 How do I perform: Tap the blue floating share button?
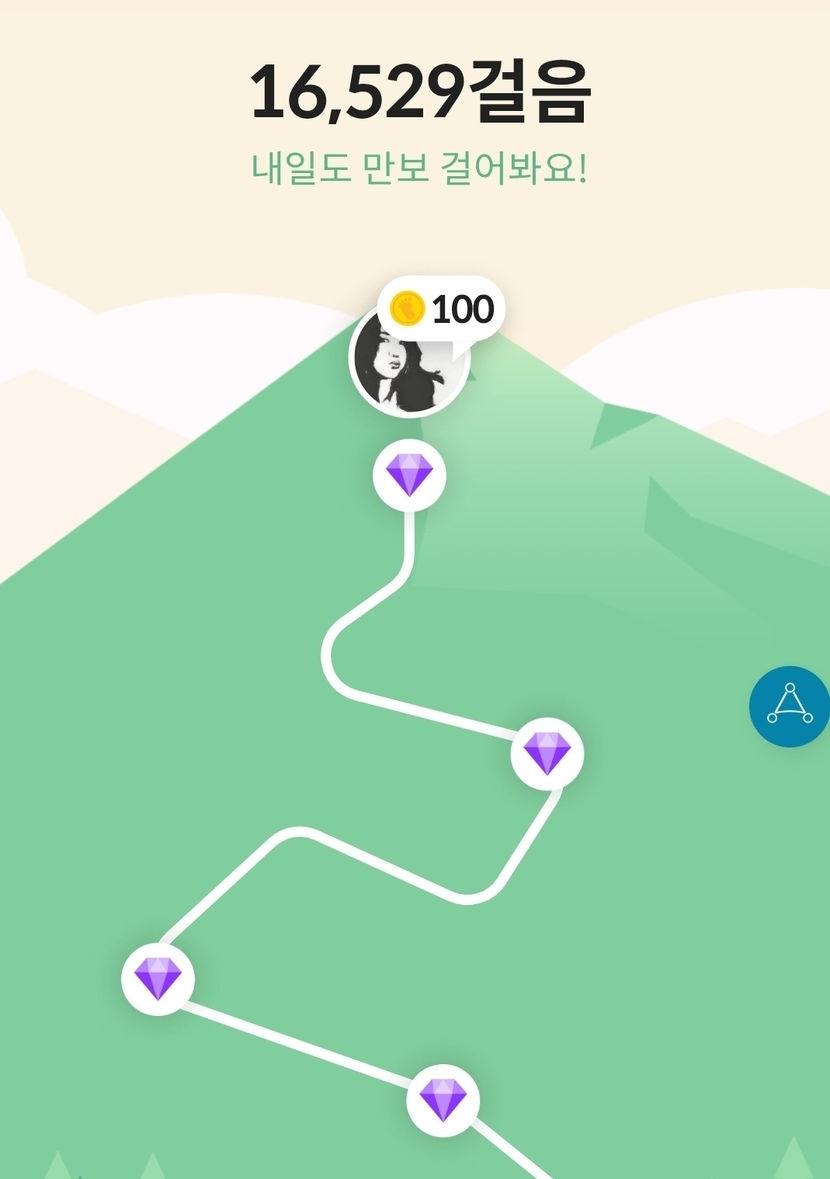(x=790, y=706)
